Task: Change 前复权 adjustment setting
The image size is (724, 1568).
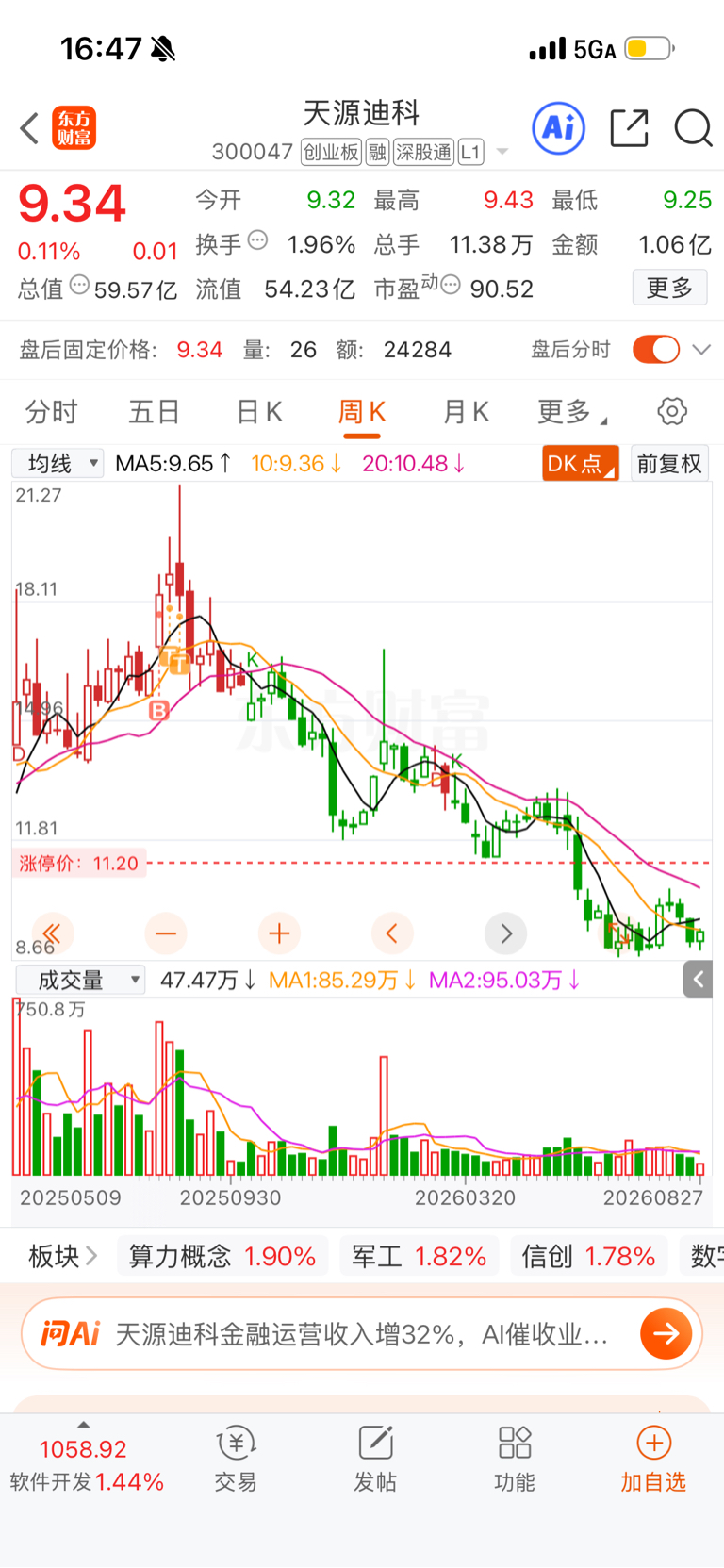Action: (669, 463)
